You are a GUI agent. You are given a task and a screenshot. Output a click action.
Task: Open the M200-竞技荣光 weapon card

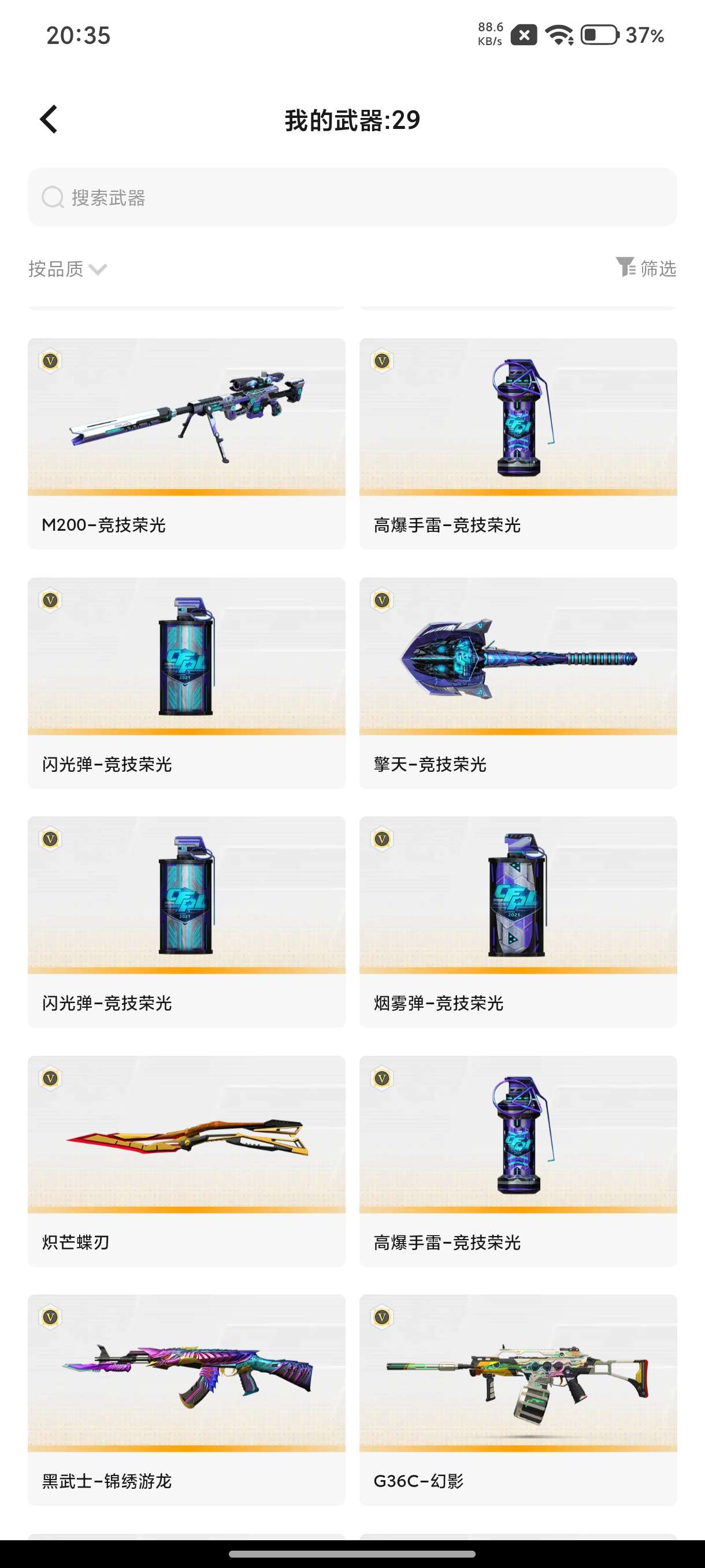click(x=186, y=443)
